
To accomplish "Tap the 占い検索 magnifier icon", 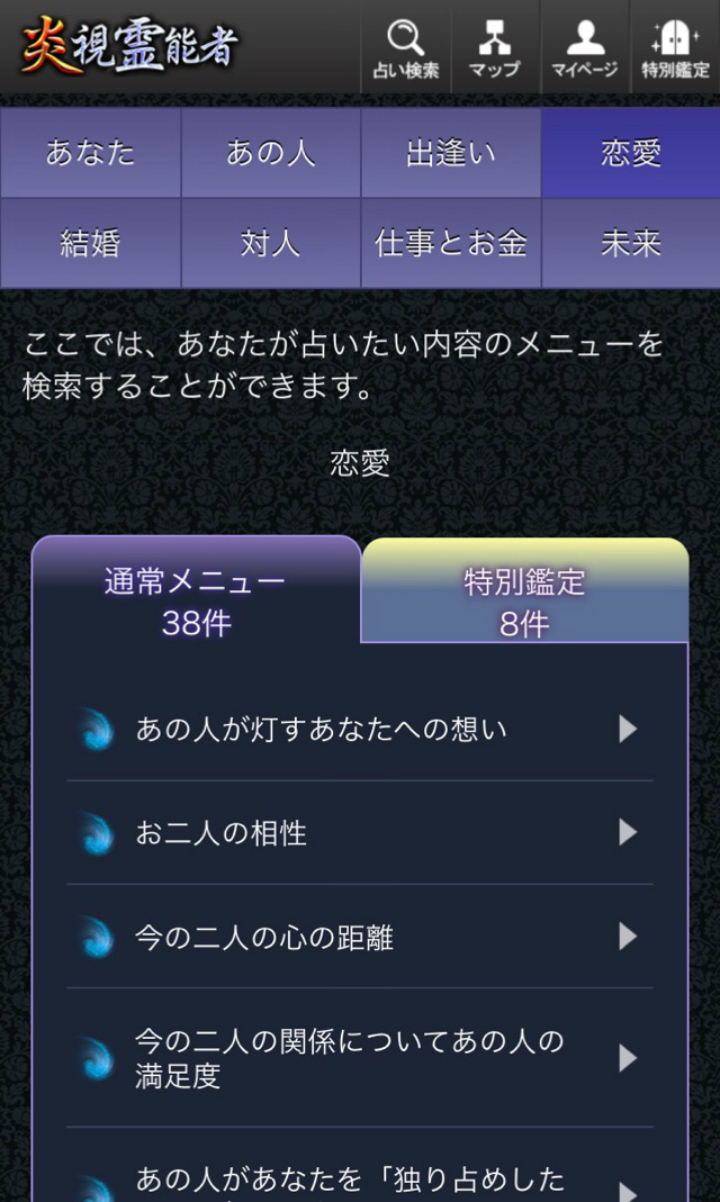I will tap(405, 47).
